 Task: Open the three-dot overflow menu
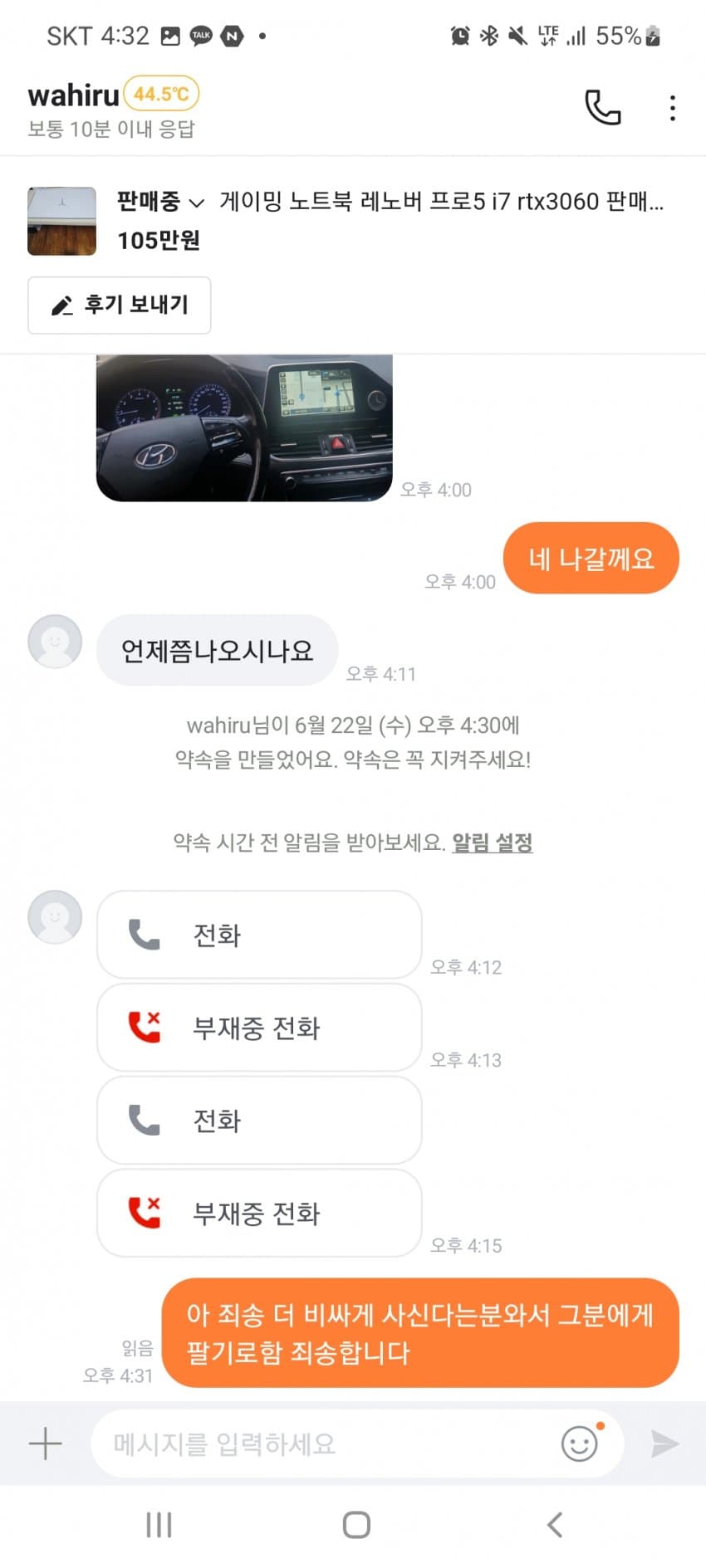(672, 108)
